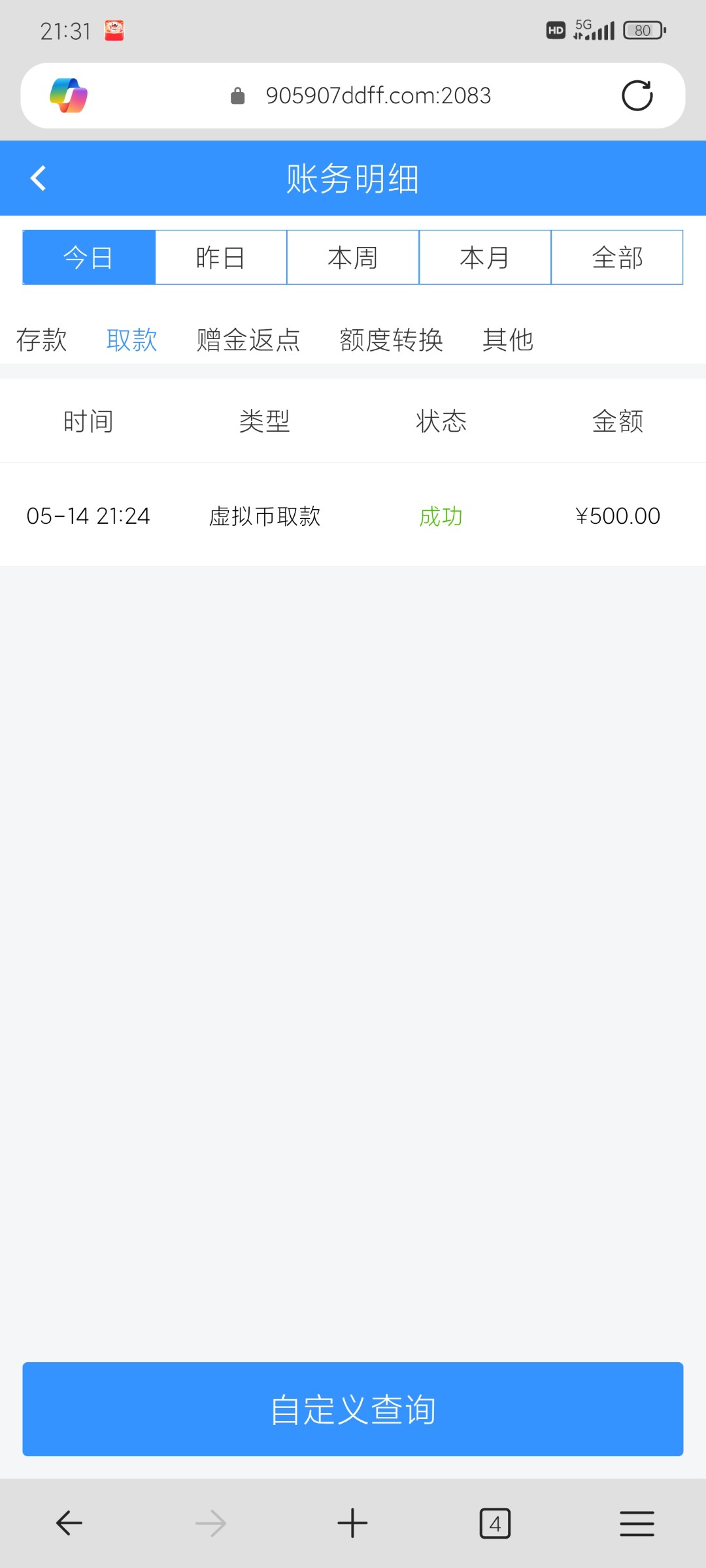Open the 存款 category
The image size is (706, 1568).
[x=41, y=340]
